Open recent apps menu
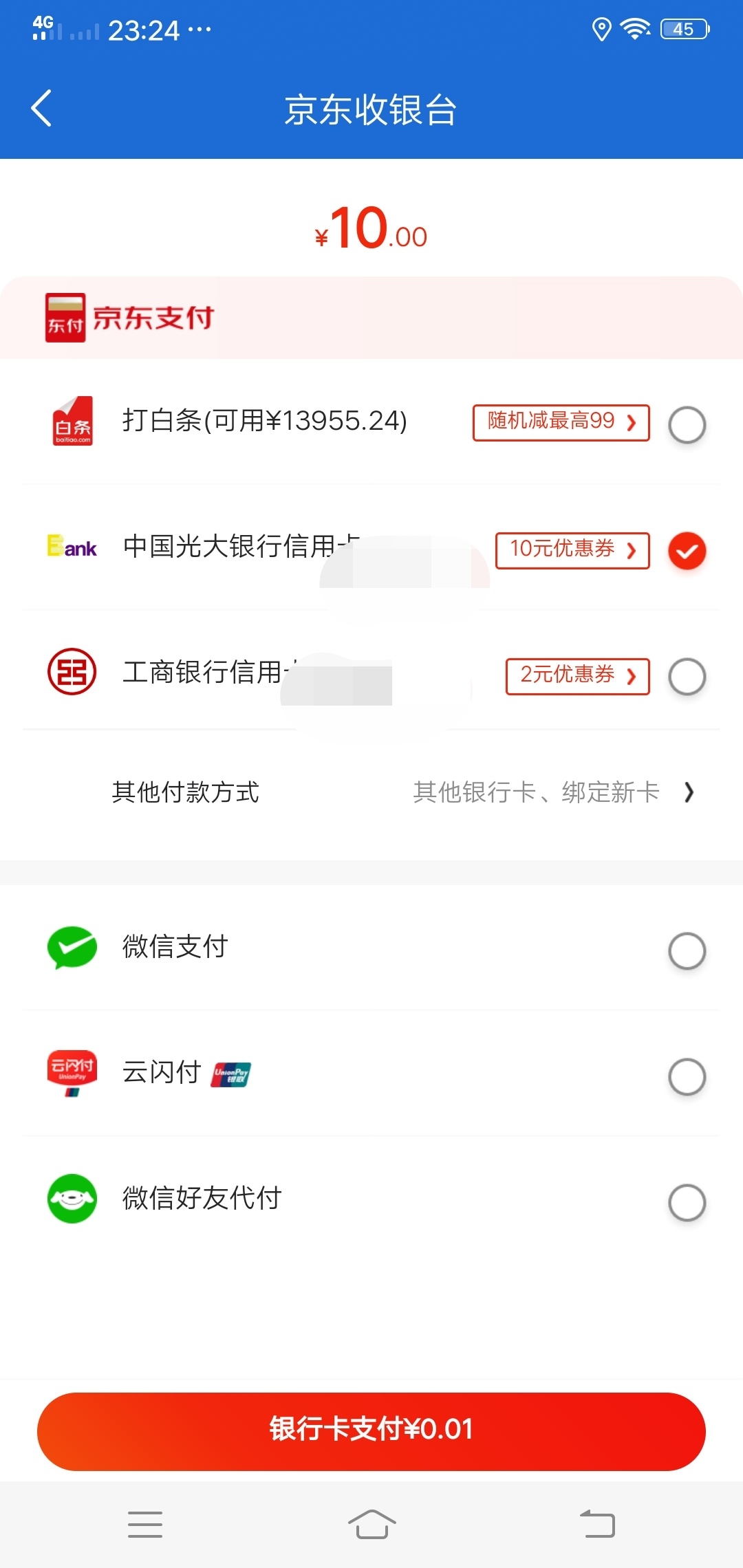This screenshot has width=743, height=1568. pos(145,1524)
